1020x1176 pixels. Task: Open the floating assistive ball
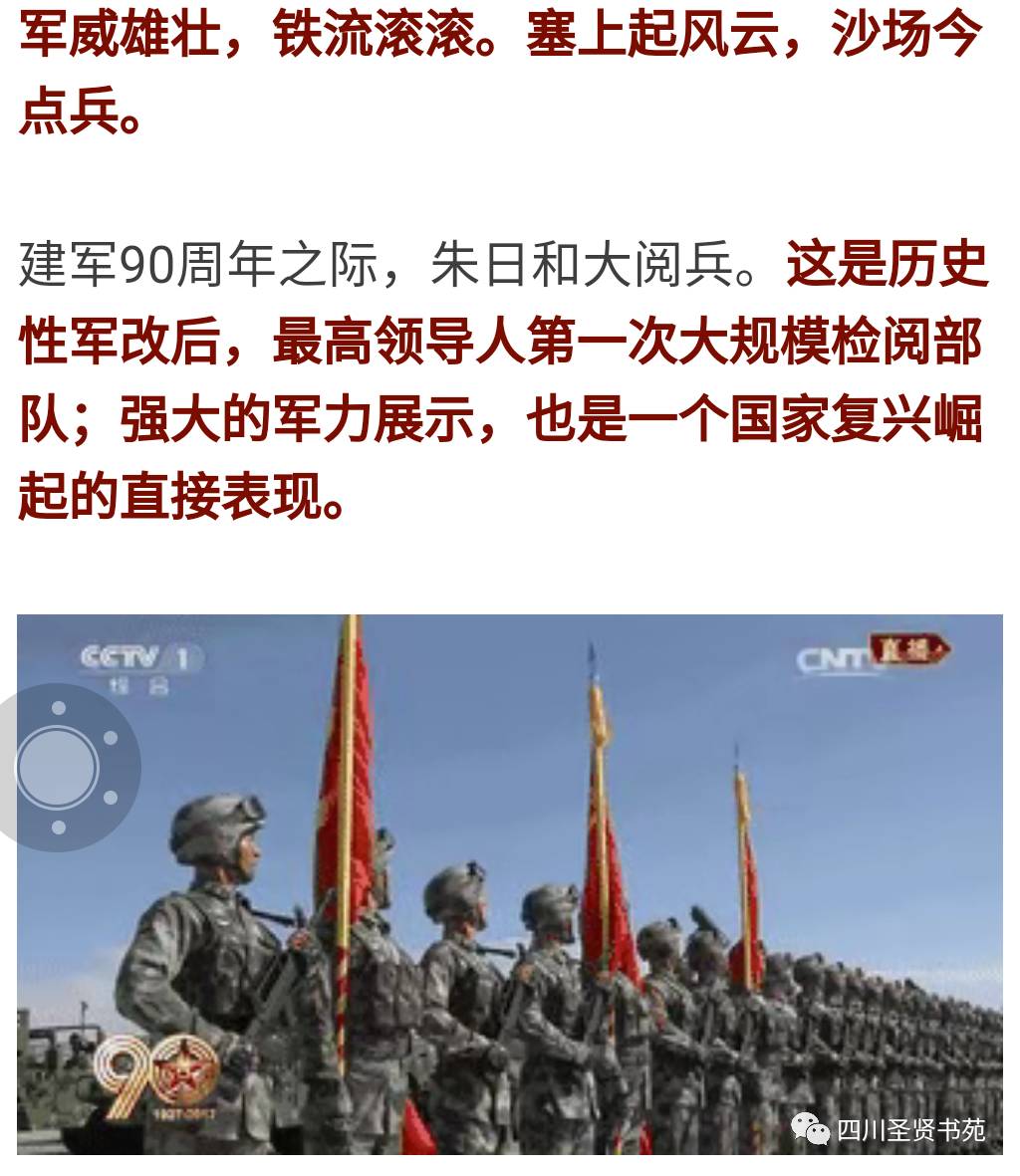tap(59, 768)
